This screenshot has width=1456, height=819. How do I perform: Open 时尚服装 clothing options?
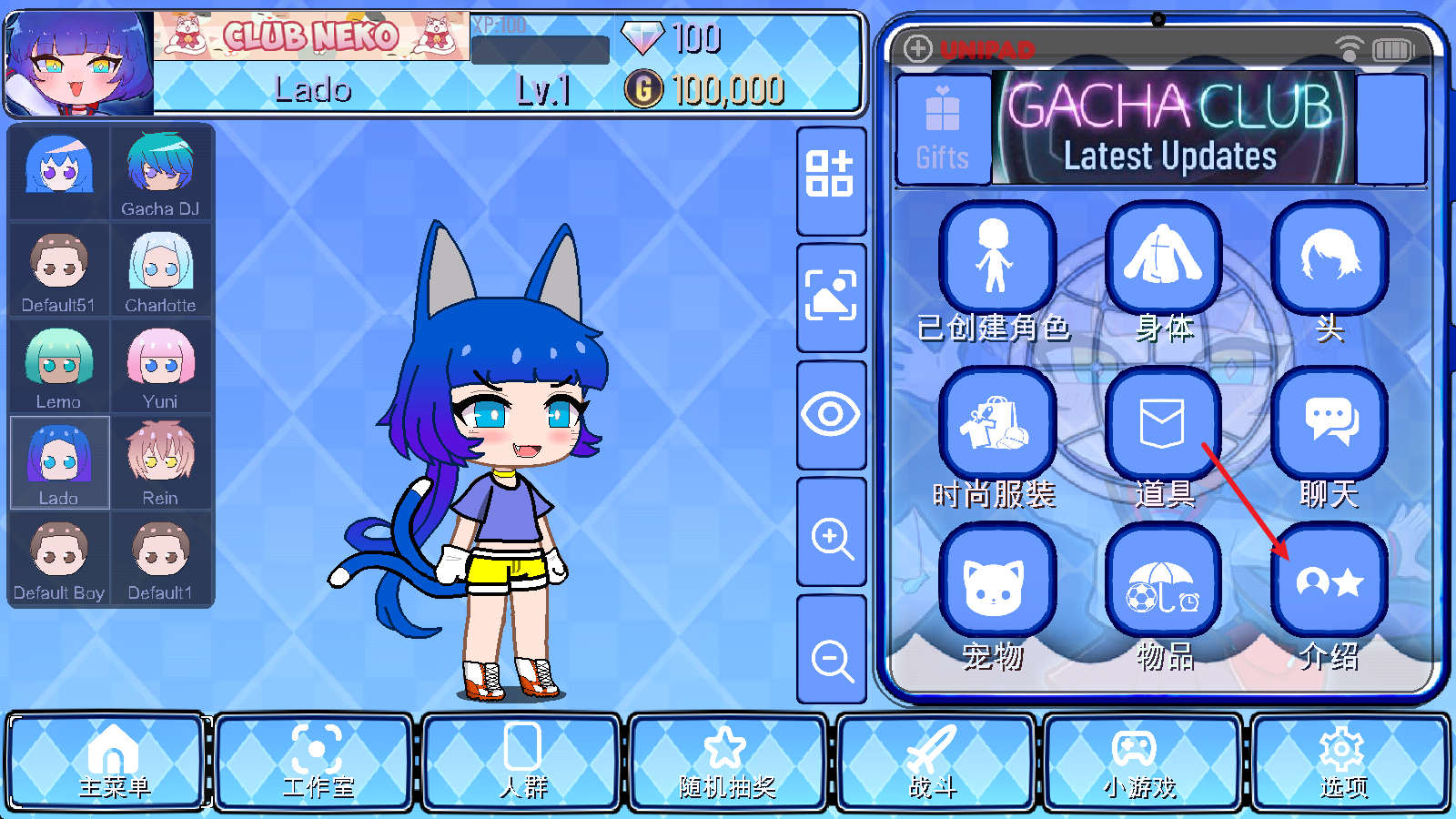tap(996, 424)
